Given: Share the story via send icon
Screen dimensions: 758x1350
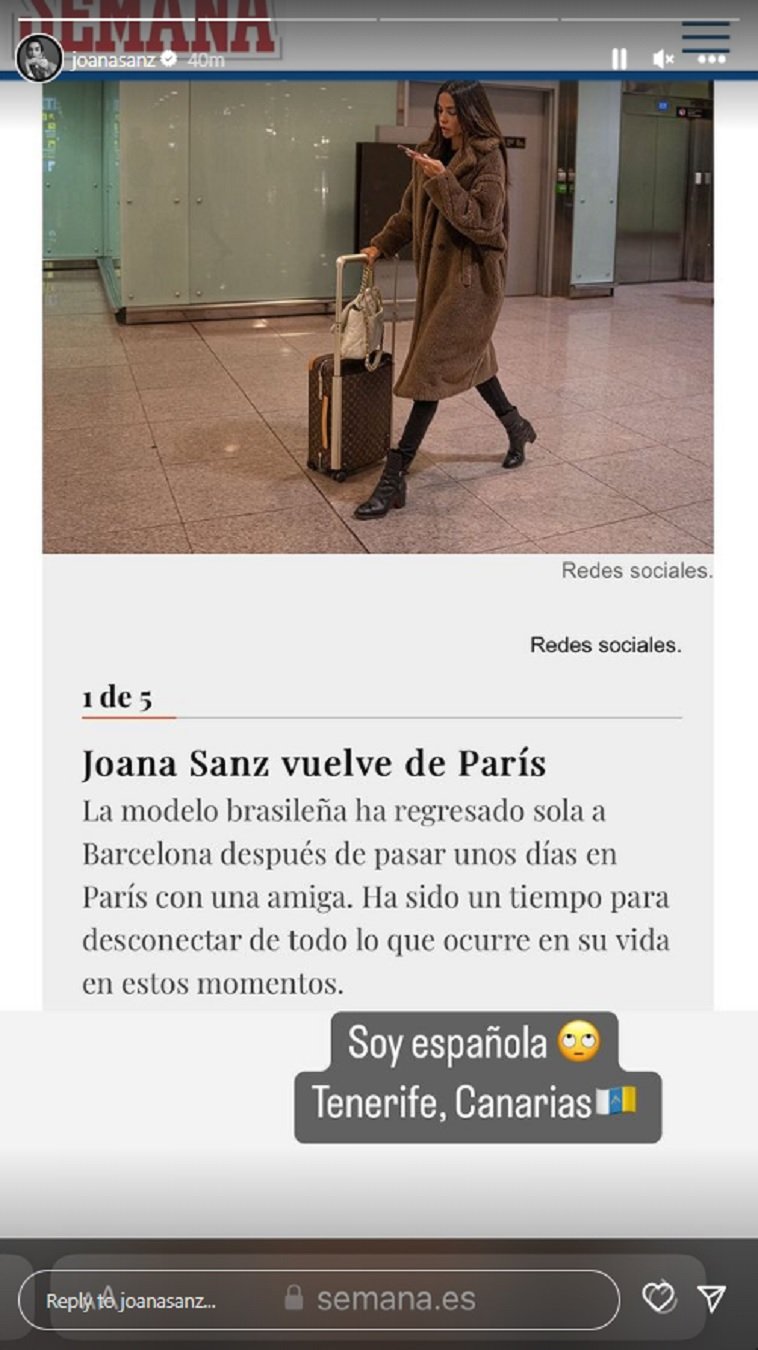Looking at the screenshot, I should tap(711, 1299).
